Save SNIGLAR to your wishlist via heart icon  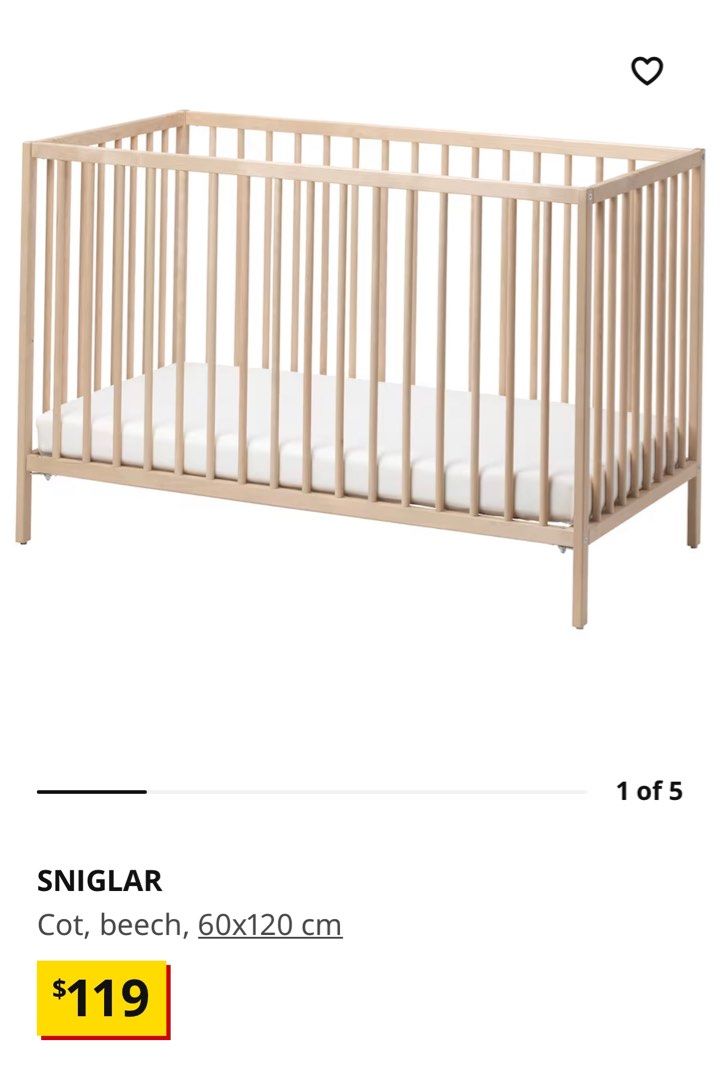[649, 71]
